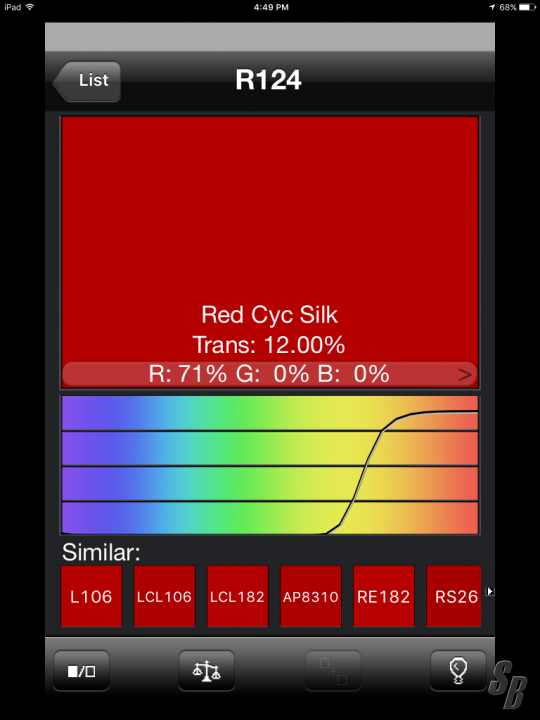Tap the arrow to see more similar colors
Image resolution: width=540 pixels, height=720 pixels.
490,591
